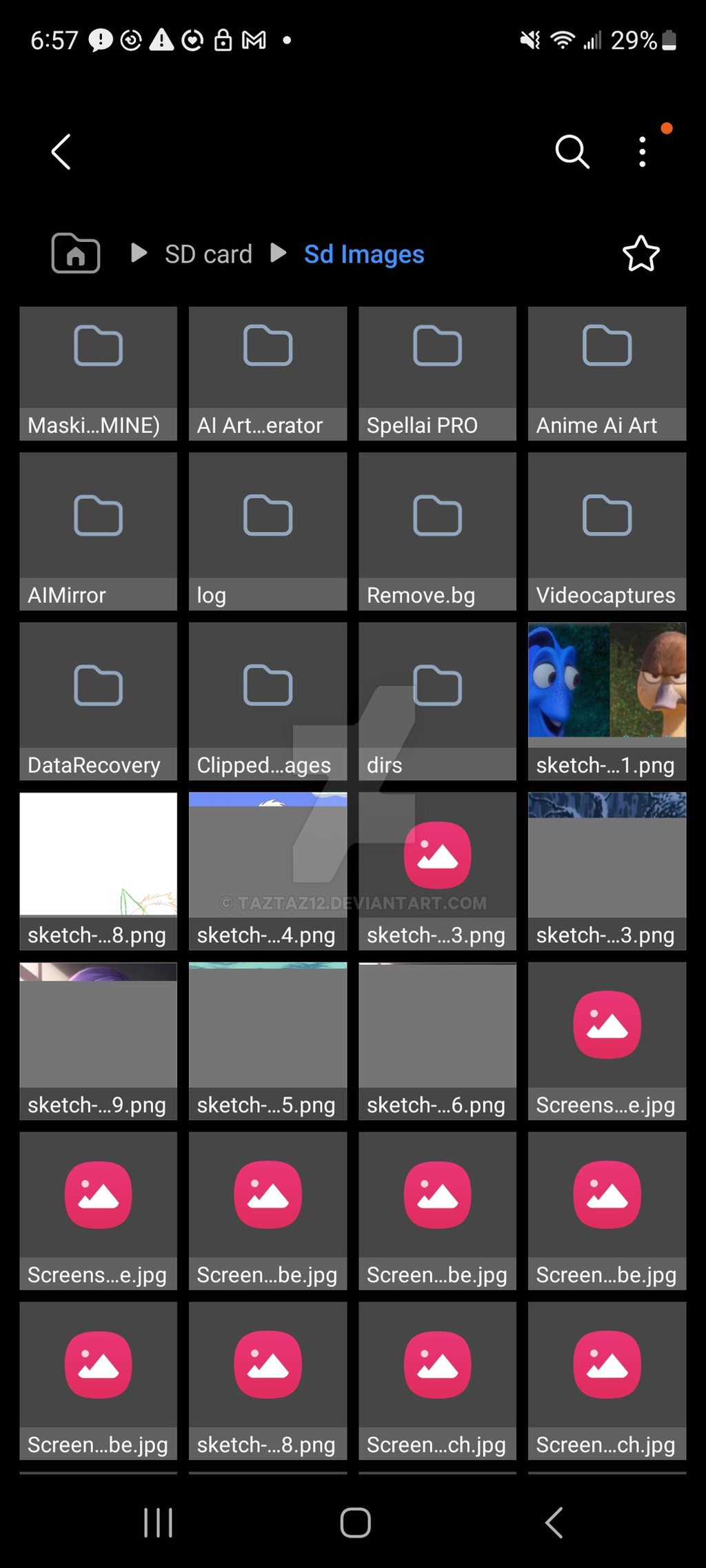Open the AI Art...erator folder
706x1568 pixels.
268,373
